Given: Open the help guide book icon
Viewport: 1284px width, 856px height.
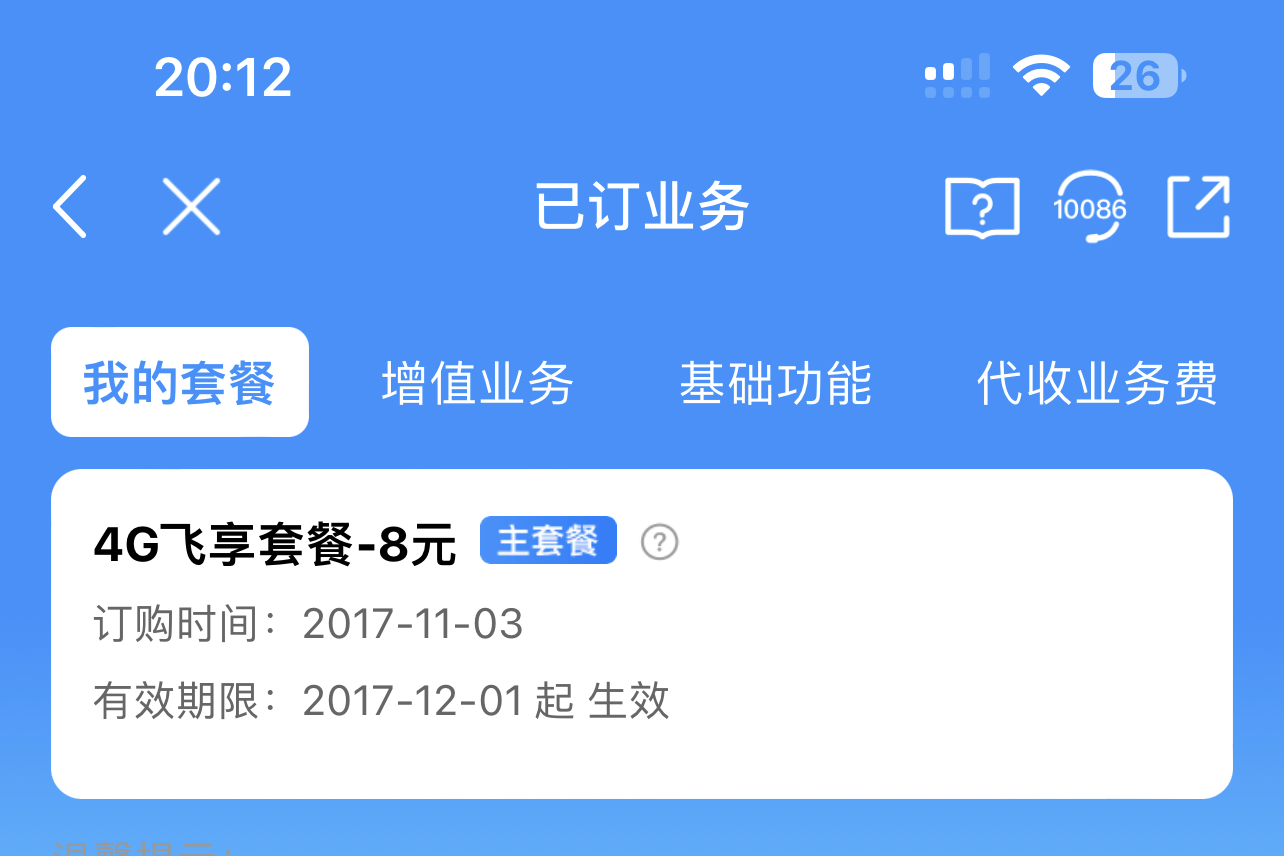Looking at the screenshot, I should (982, 207).
